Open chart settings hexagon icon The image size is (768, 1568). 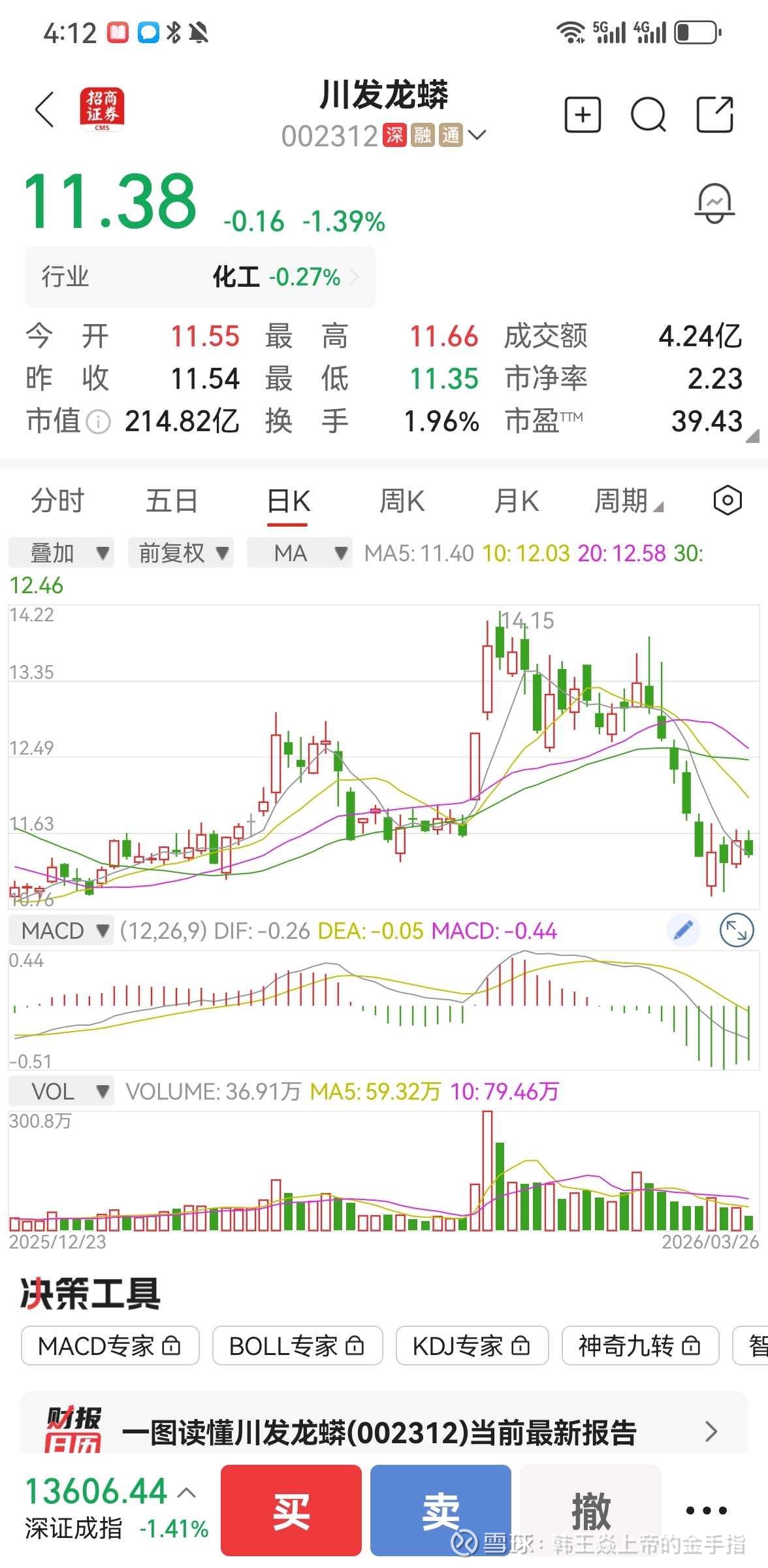click(727, 501)
